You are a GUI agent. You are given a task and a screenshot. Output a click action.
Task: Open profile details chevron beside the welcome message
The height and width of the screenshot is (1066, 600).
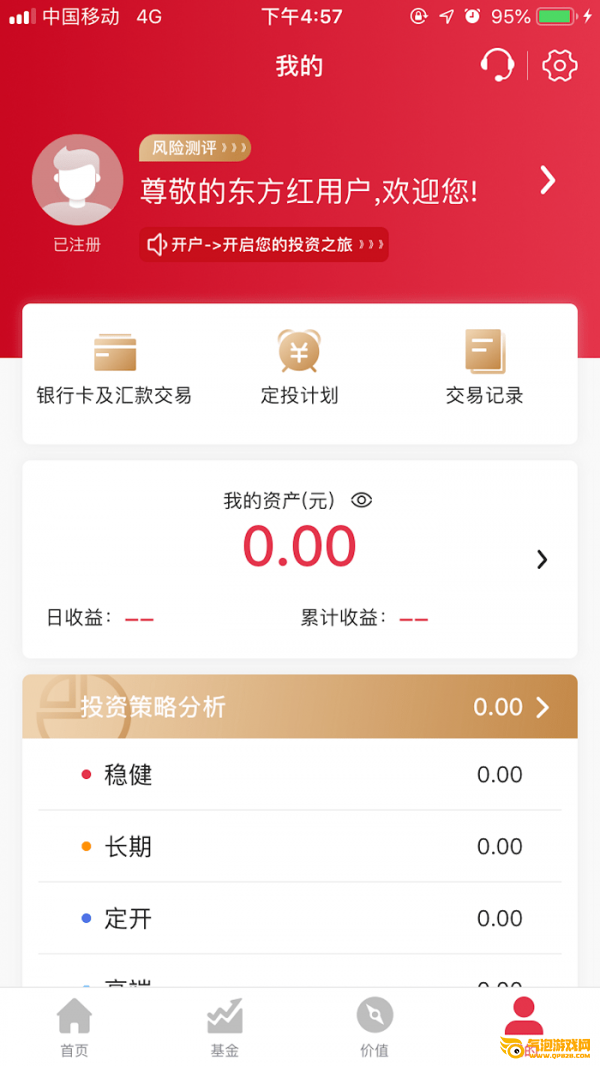pyautogui.click(x=547, y=180)
